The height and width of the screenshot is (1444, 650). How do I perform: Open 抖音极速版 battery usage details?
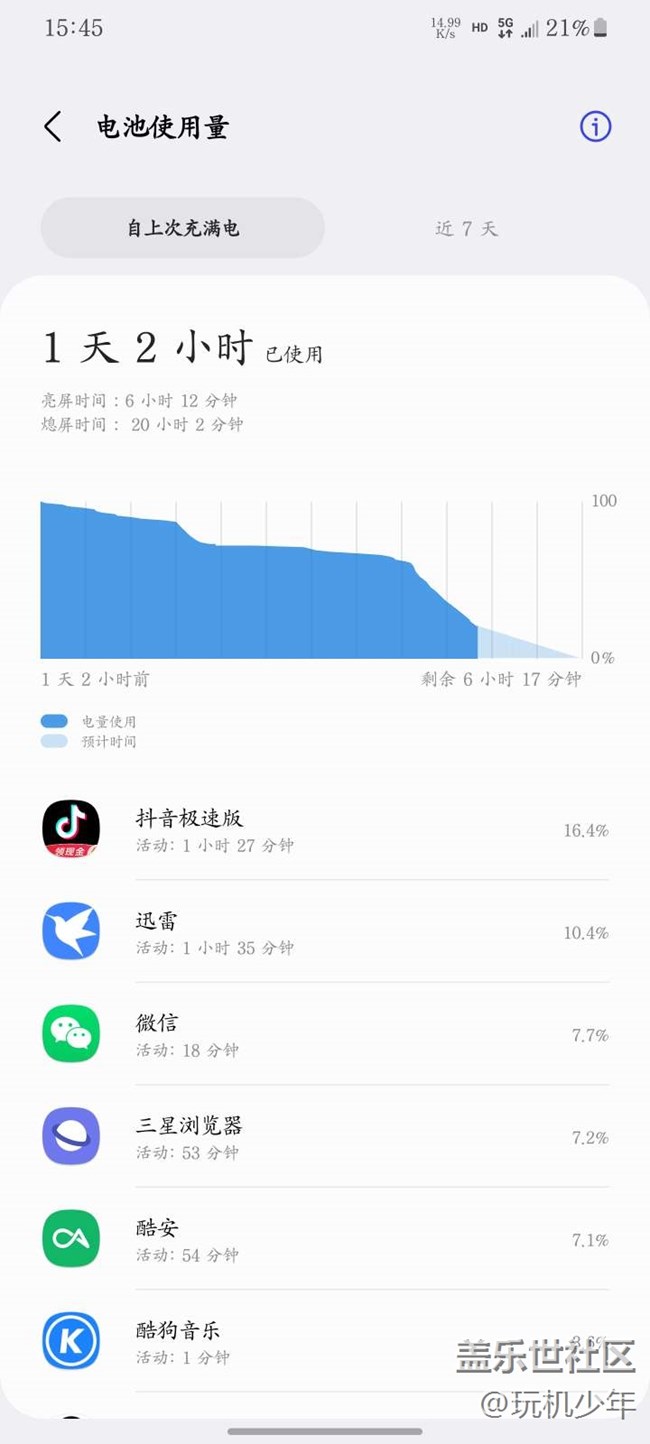325,830
